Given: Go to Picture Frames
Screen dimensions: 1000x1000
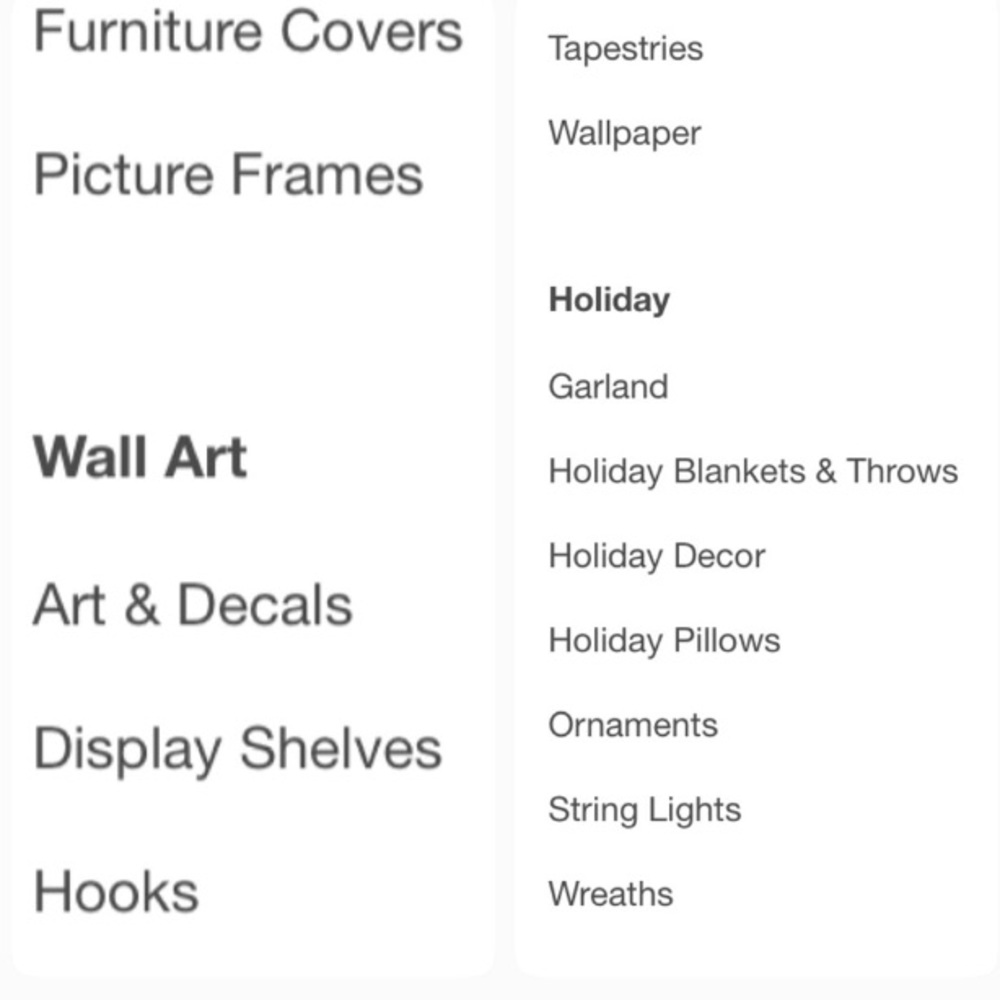Looking at the screenshot, I should click(x=228, y=174).
